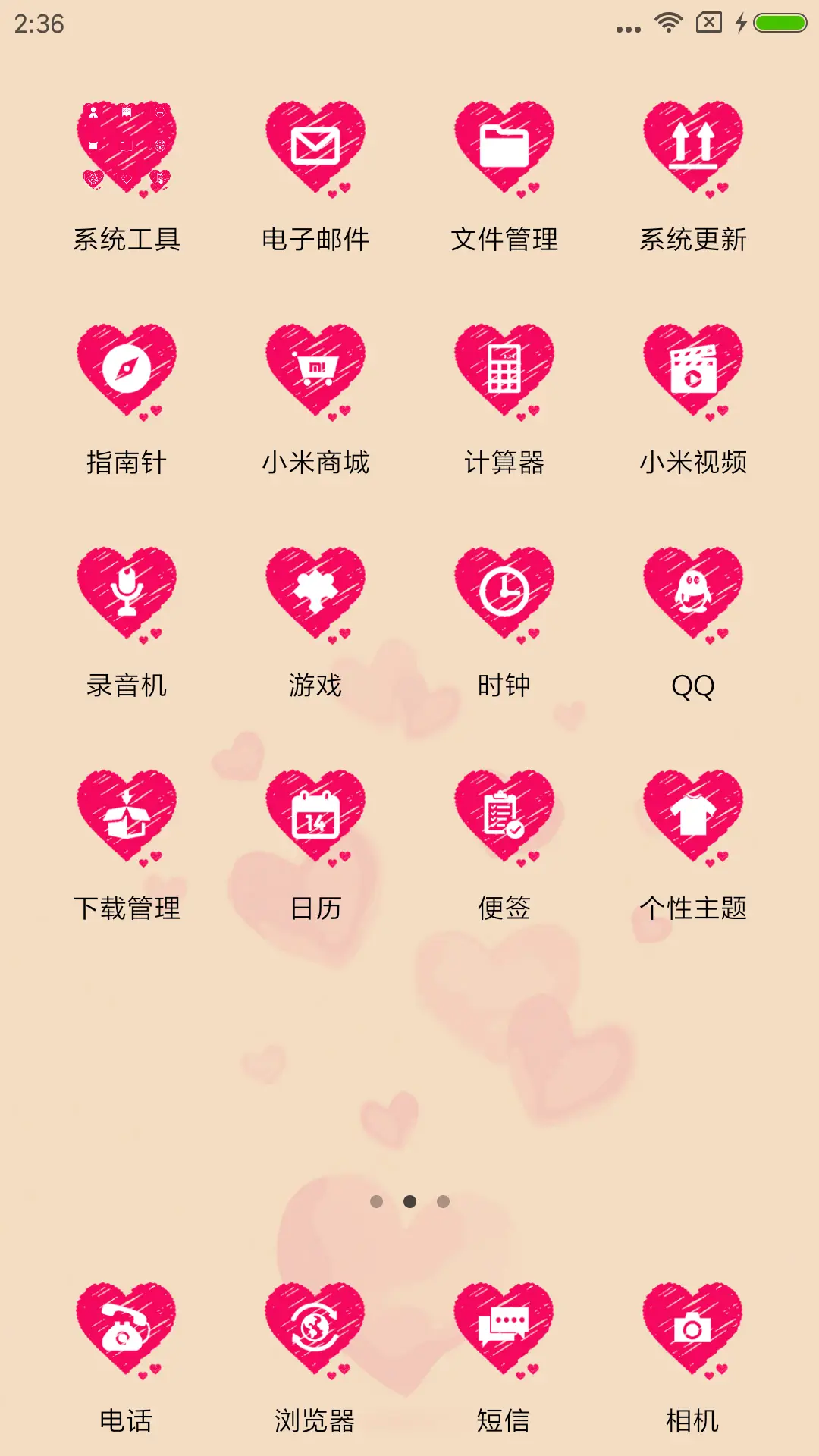Launch QQ messenger
This screenshot has height=1456, width=819.
coord(693,595)
